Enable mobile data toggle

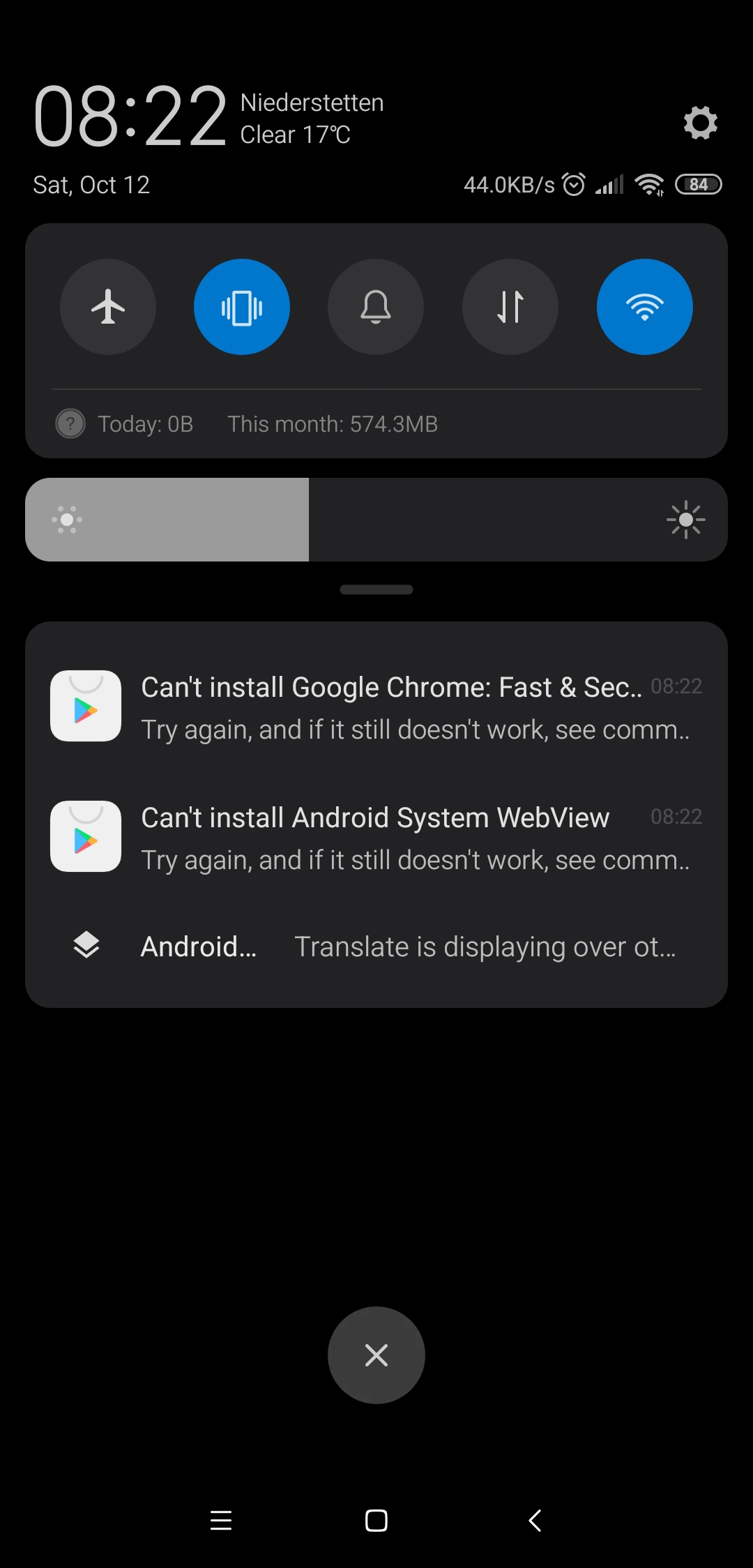pyautogui.click(x=510, y=307)
